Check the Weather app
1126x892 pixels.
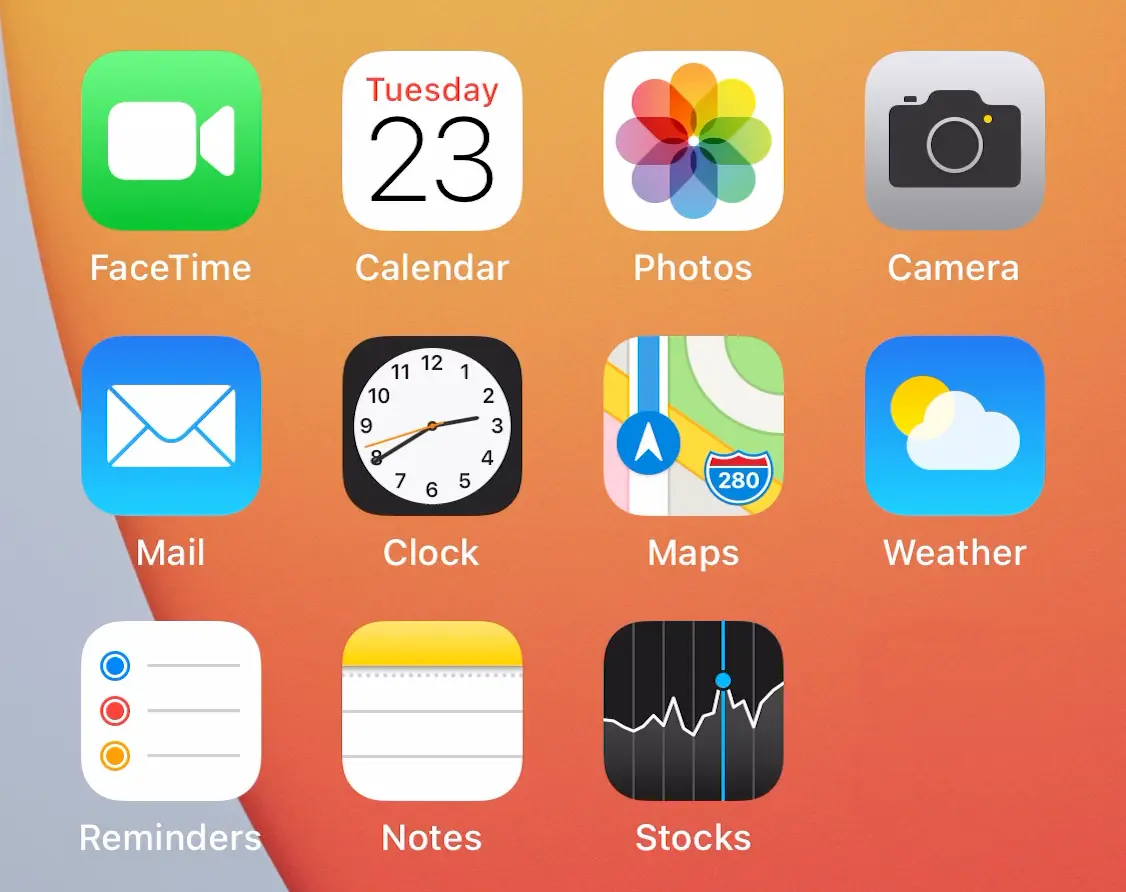(954, 426)
